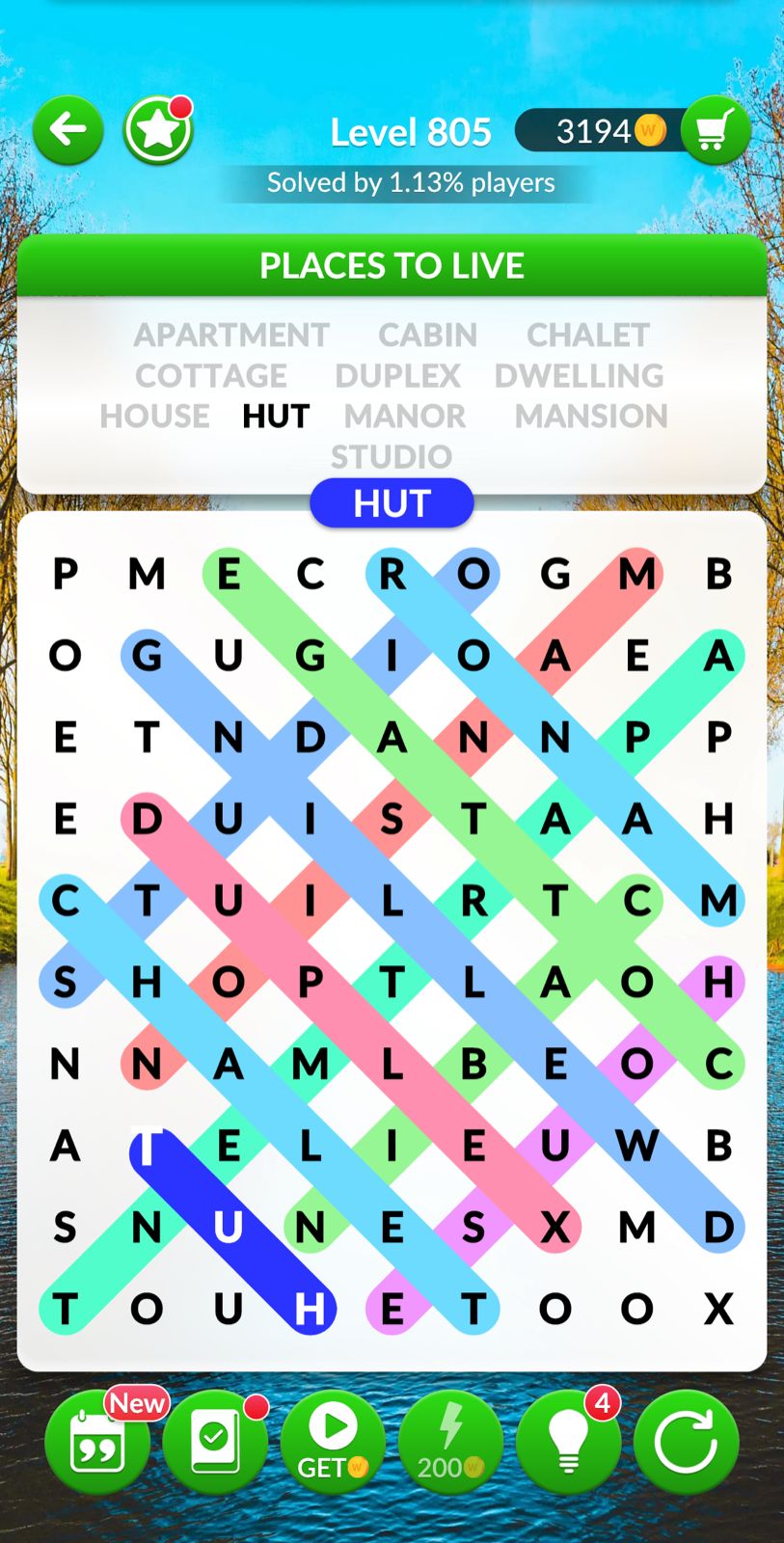Open the checklist book button
This screenshot has width=784, height=1543.
(x=215, y=1443)
